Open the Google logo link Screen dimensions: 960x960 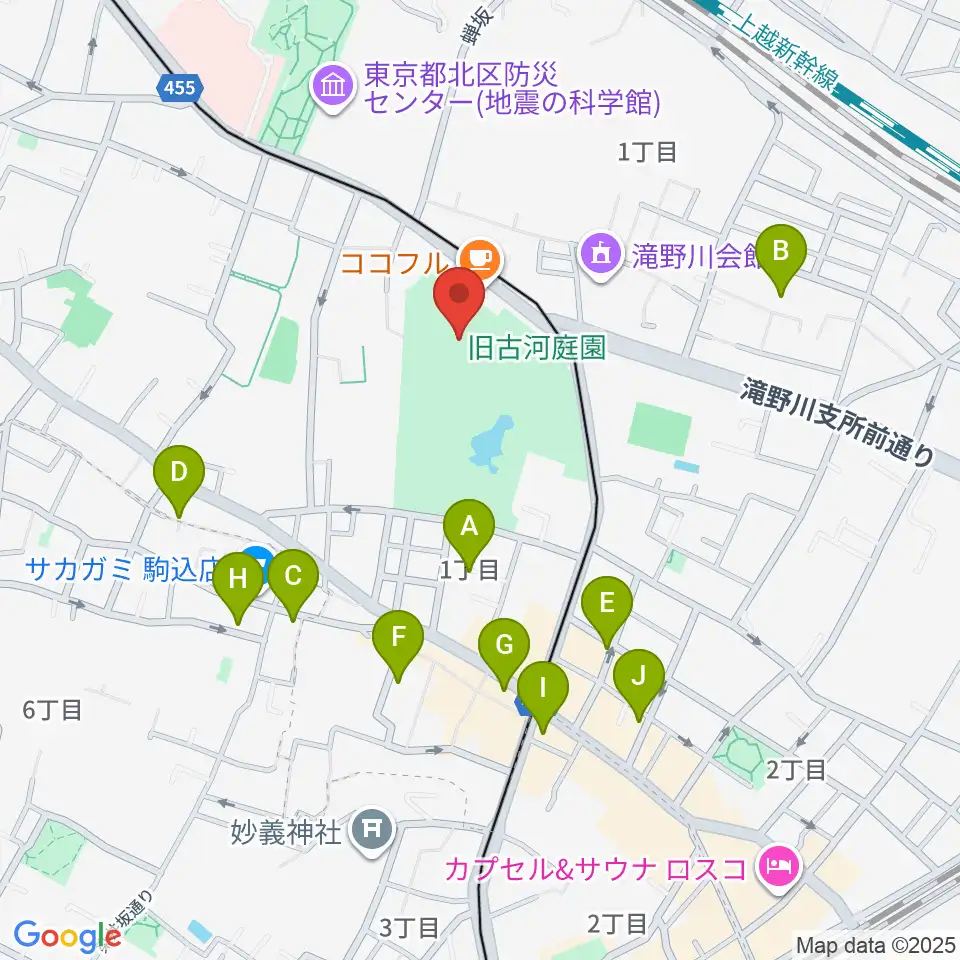point(68,936)
